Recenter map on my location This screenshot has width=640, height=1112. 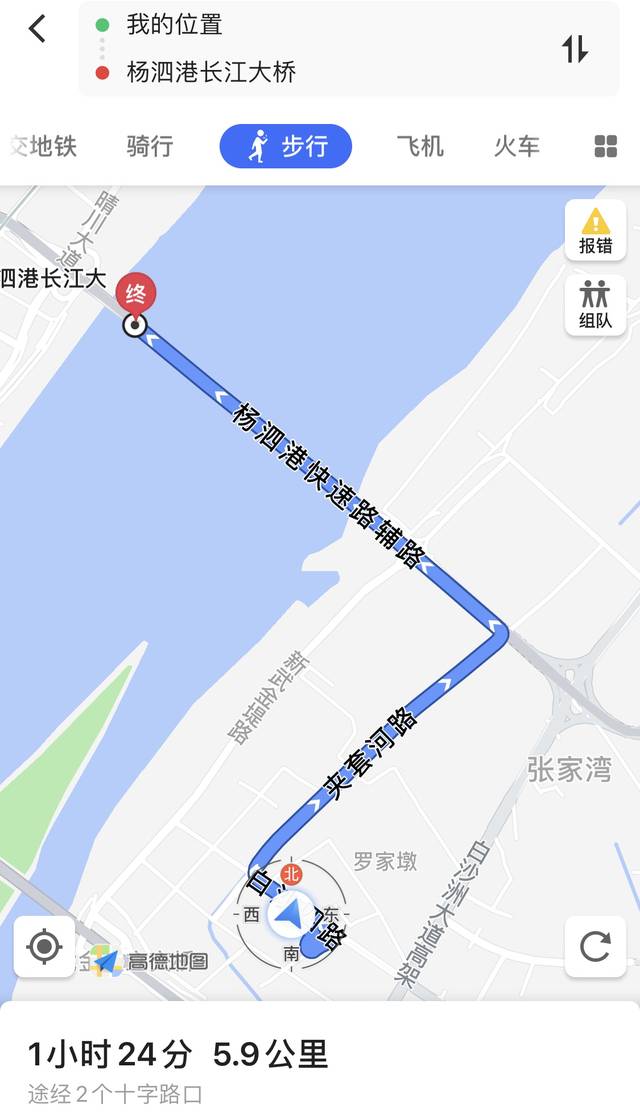[x=44, y=945]
